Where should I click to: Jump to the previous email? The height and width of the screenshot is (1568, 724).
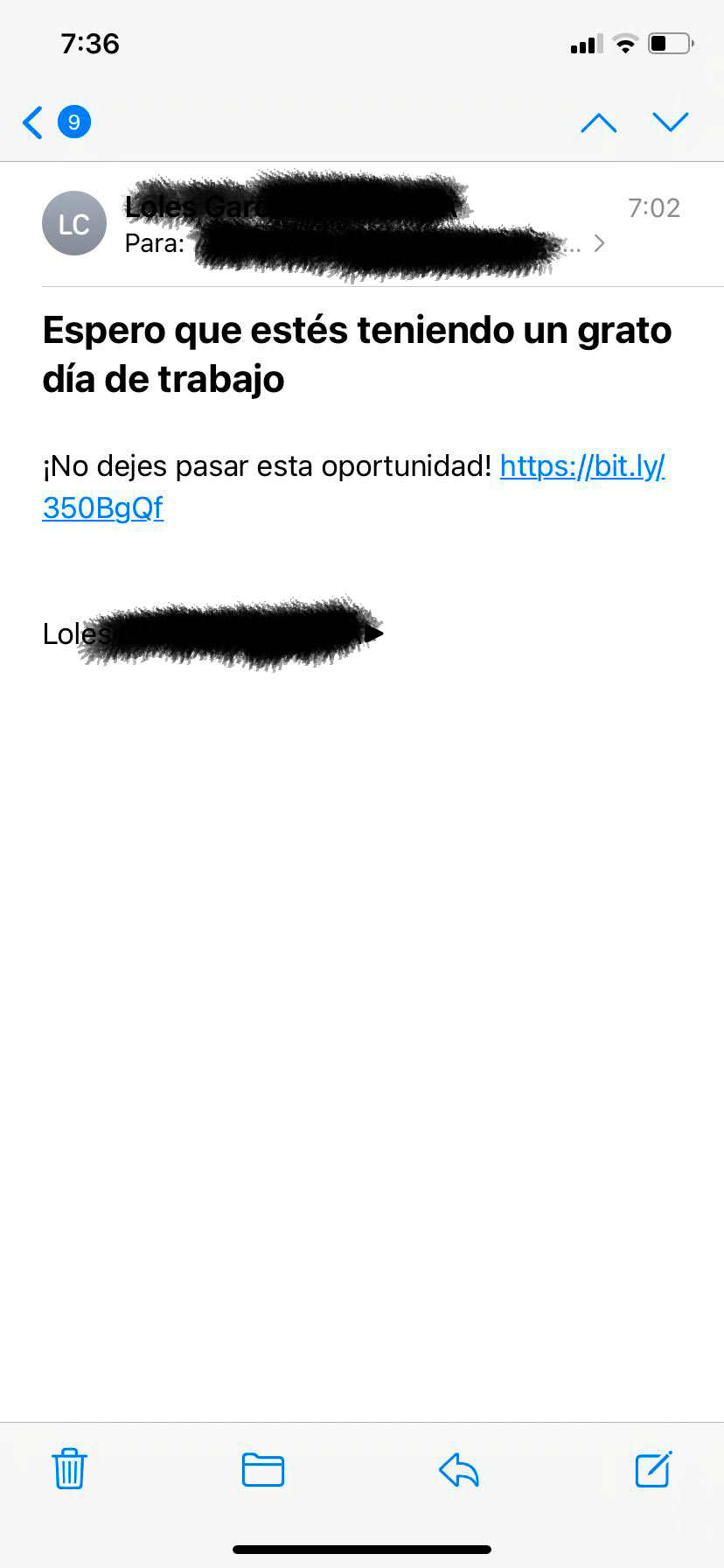[599, 122]
